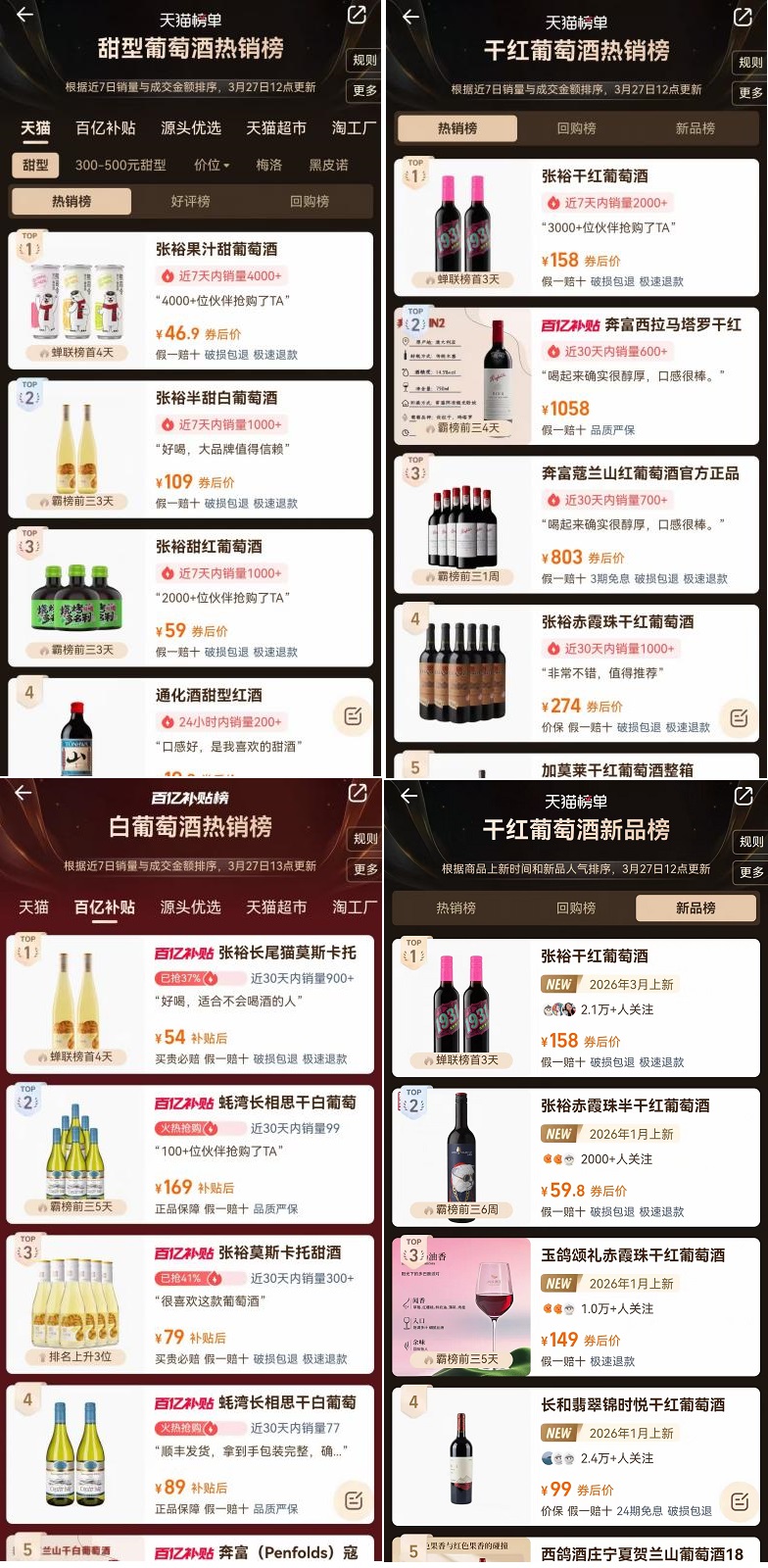The image size is (768, 1568).
Task: Open the 价位 dropdown filter
Action: (212, 166)
